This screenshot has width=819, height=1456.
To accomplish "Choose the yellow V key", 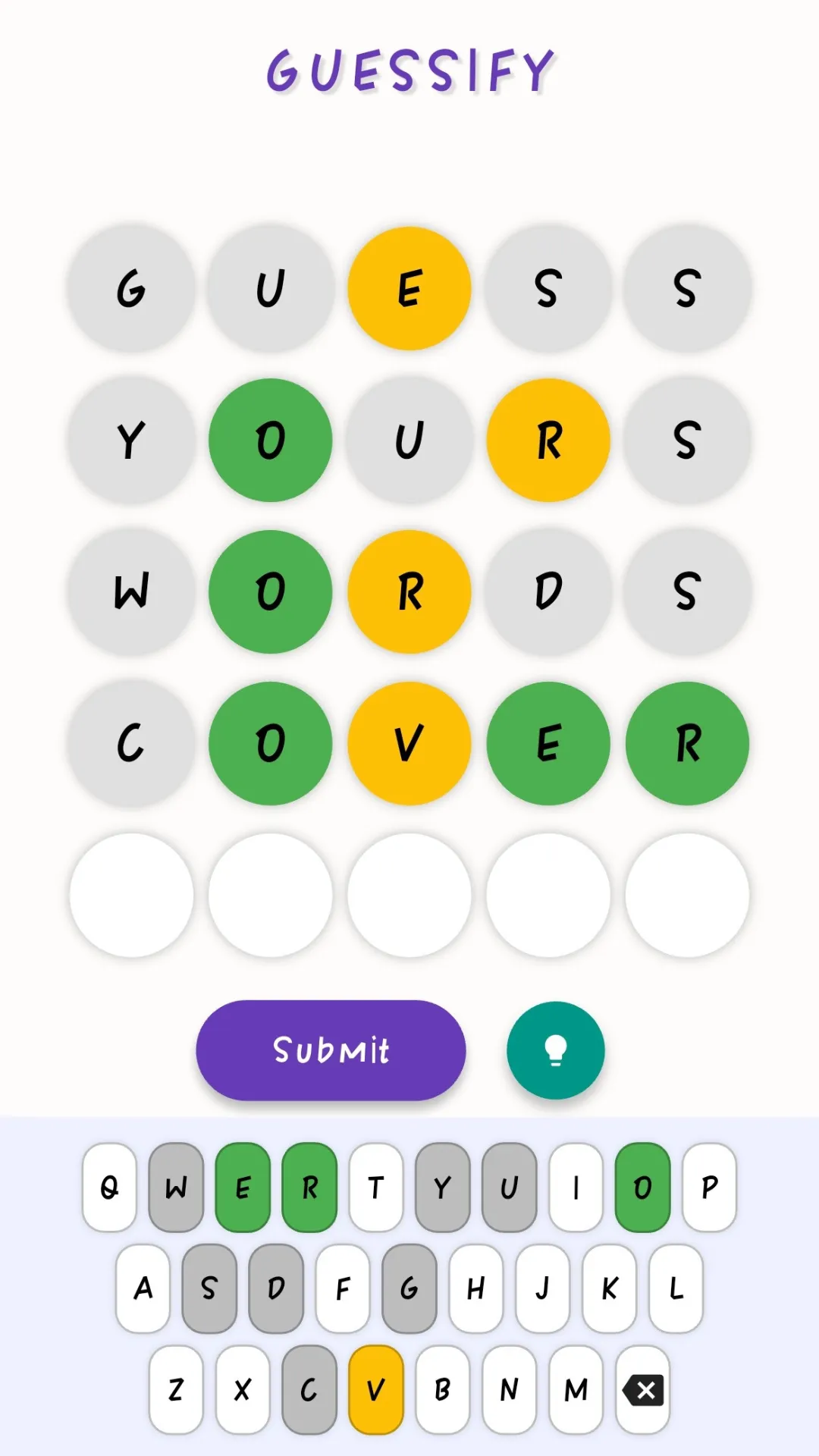I will [376, 1390].
